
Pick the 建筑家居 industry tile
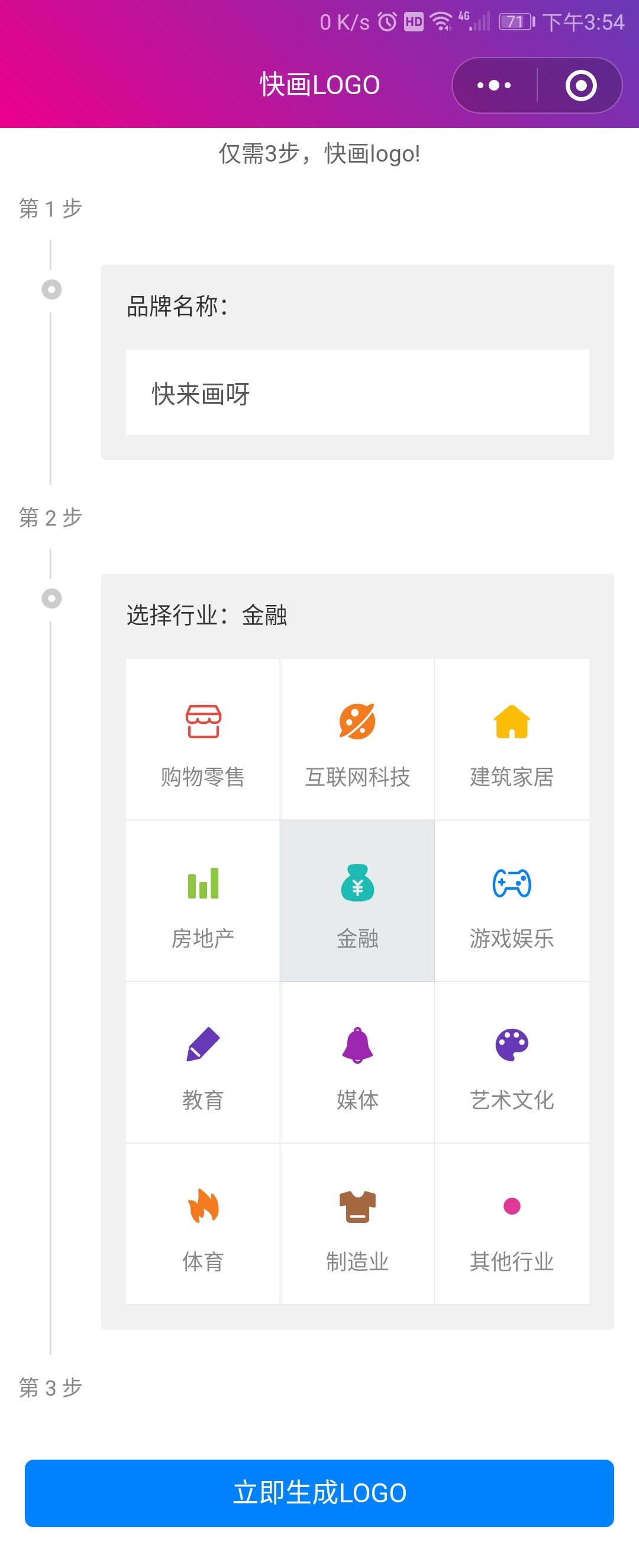tap(512, 739)
